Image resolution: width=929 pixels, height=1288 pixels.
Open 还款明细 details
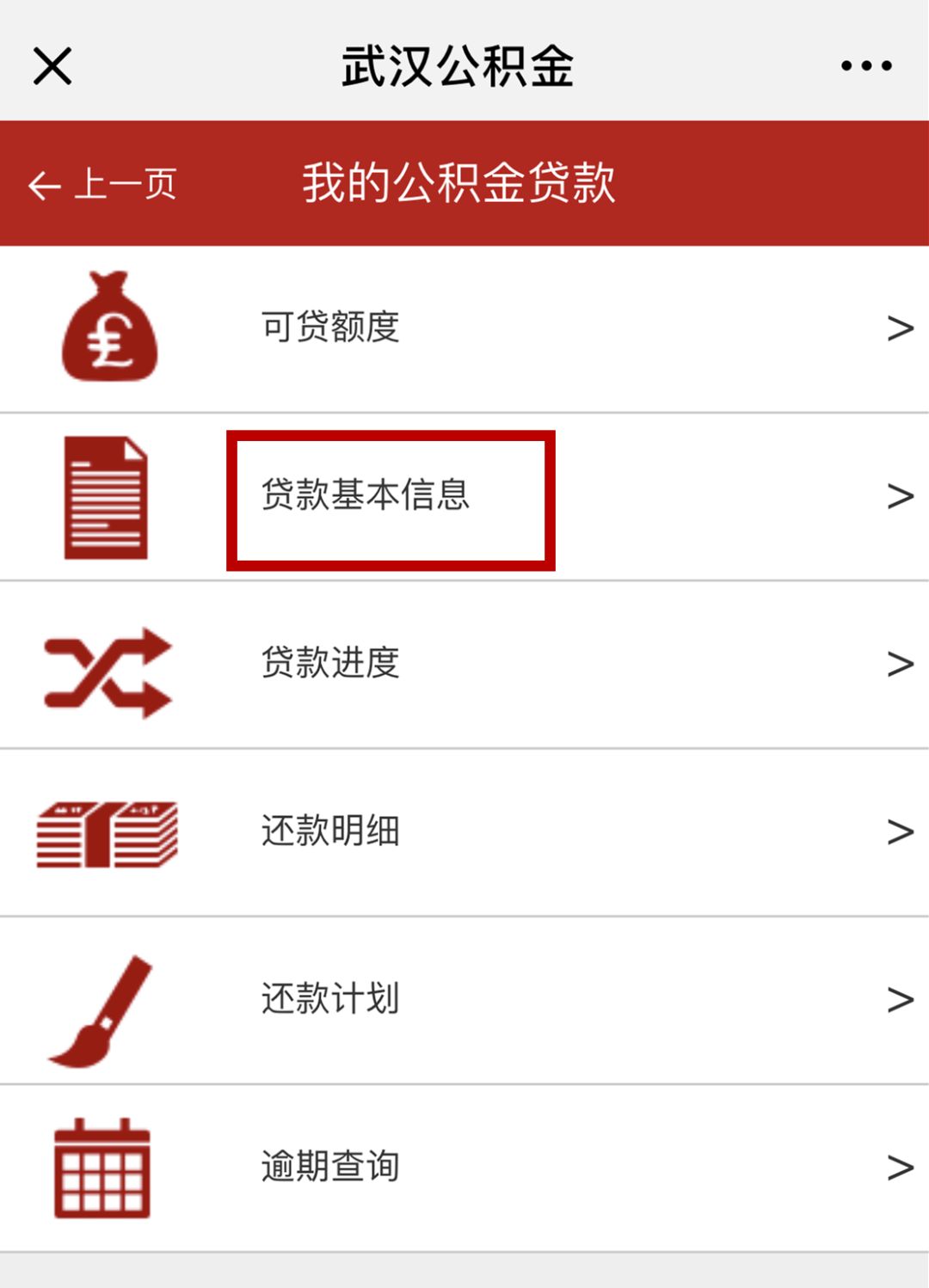click(464, 831)
